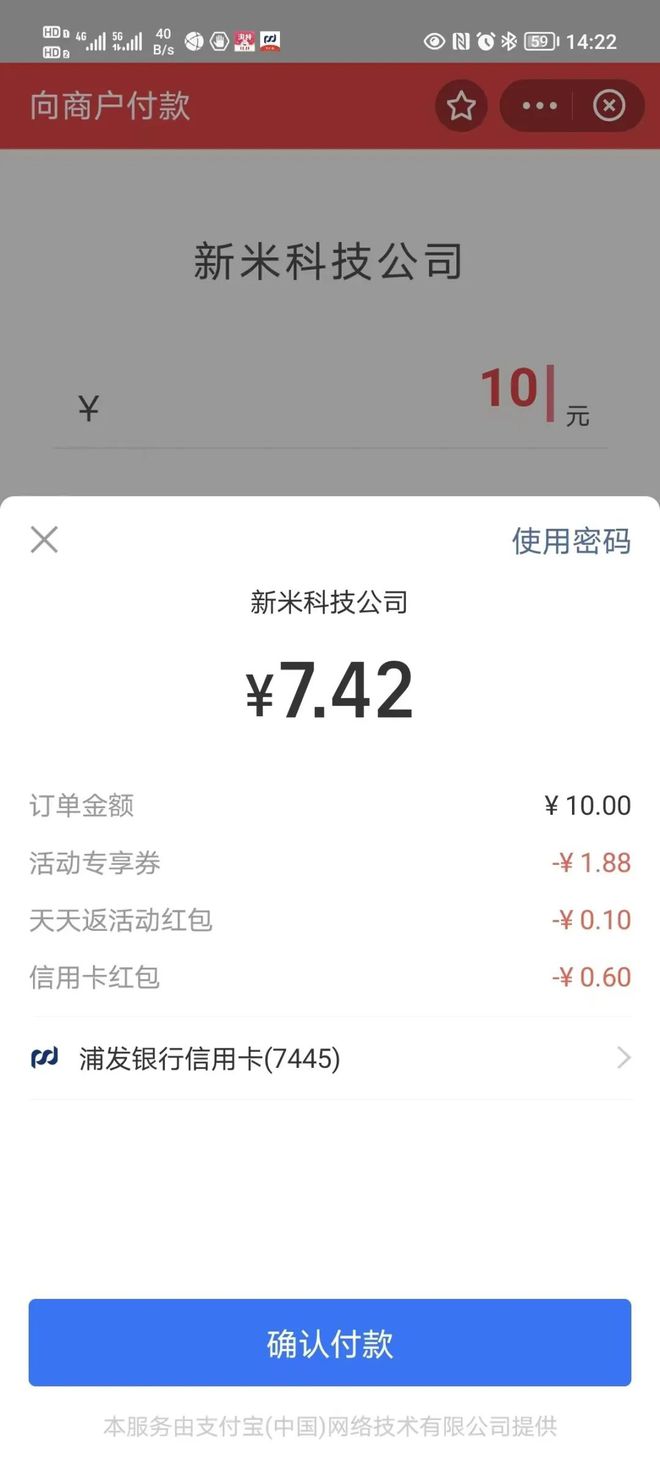Open the three-dot more options menu

(539, 106)
